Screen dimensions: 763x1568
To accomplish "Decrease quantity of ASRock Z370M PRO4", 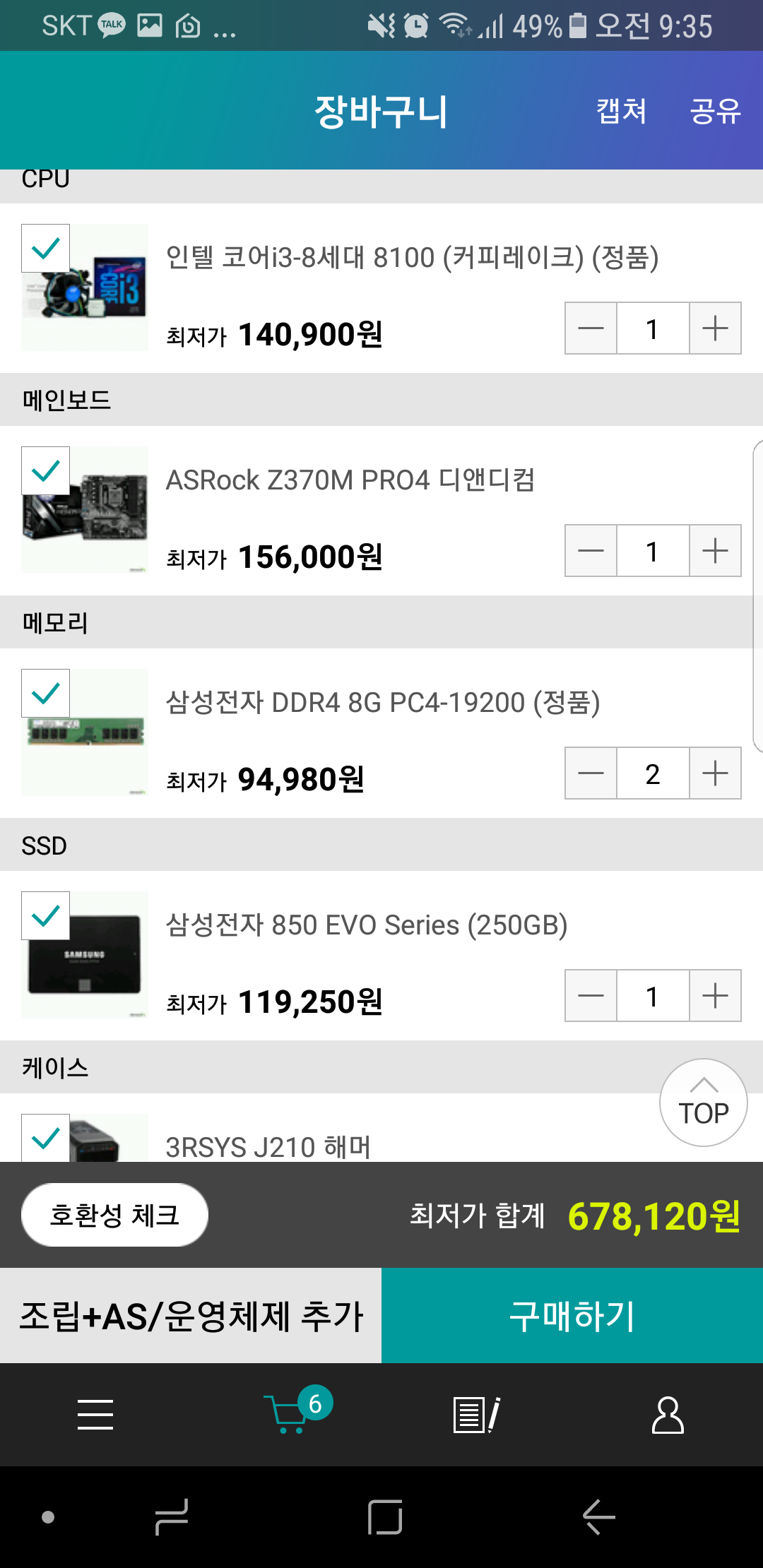I will 591,551.
